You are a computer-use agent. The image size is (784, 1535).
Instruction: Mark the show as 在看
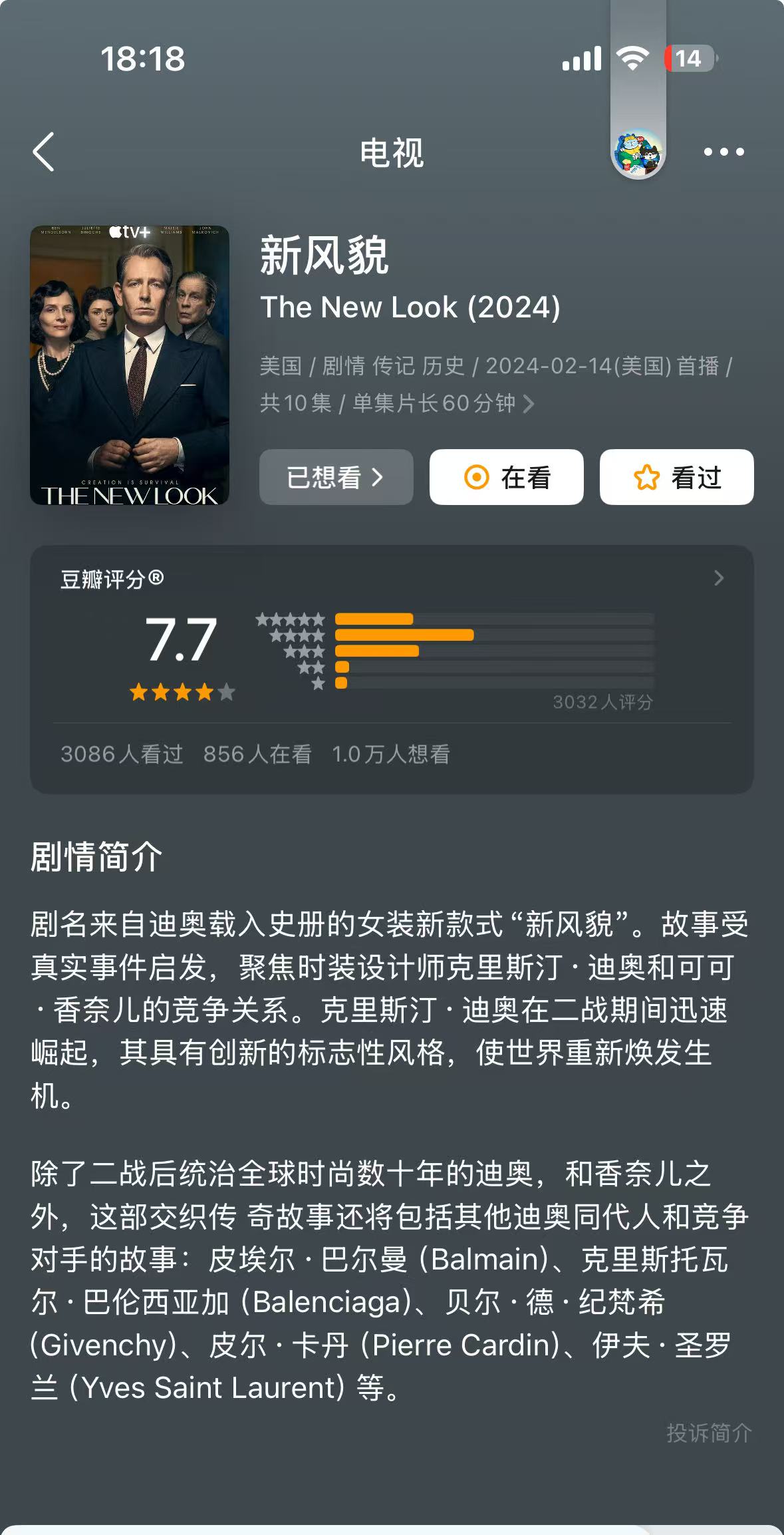click(x=506, y=477)
